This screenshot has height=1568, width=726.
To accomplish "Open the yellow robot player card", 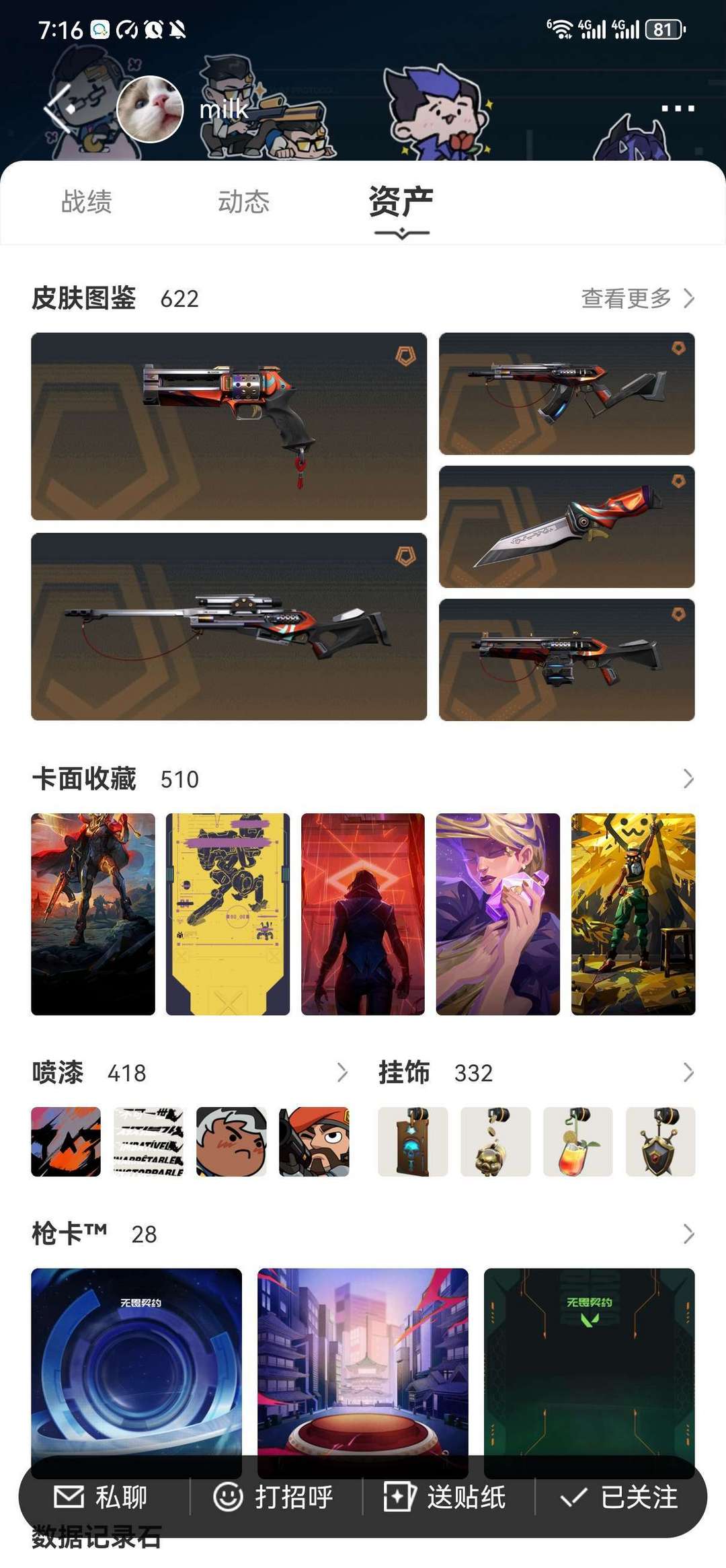I will (x=228, y=913).
